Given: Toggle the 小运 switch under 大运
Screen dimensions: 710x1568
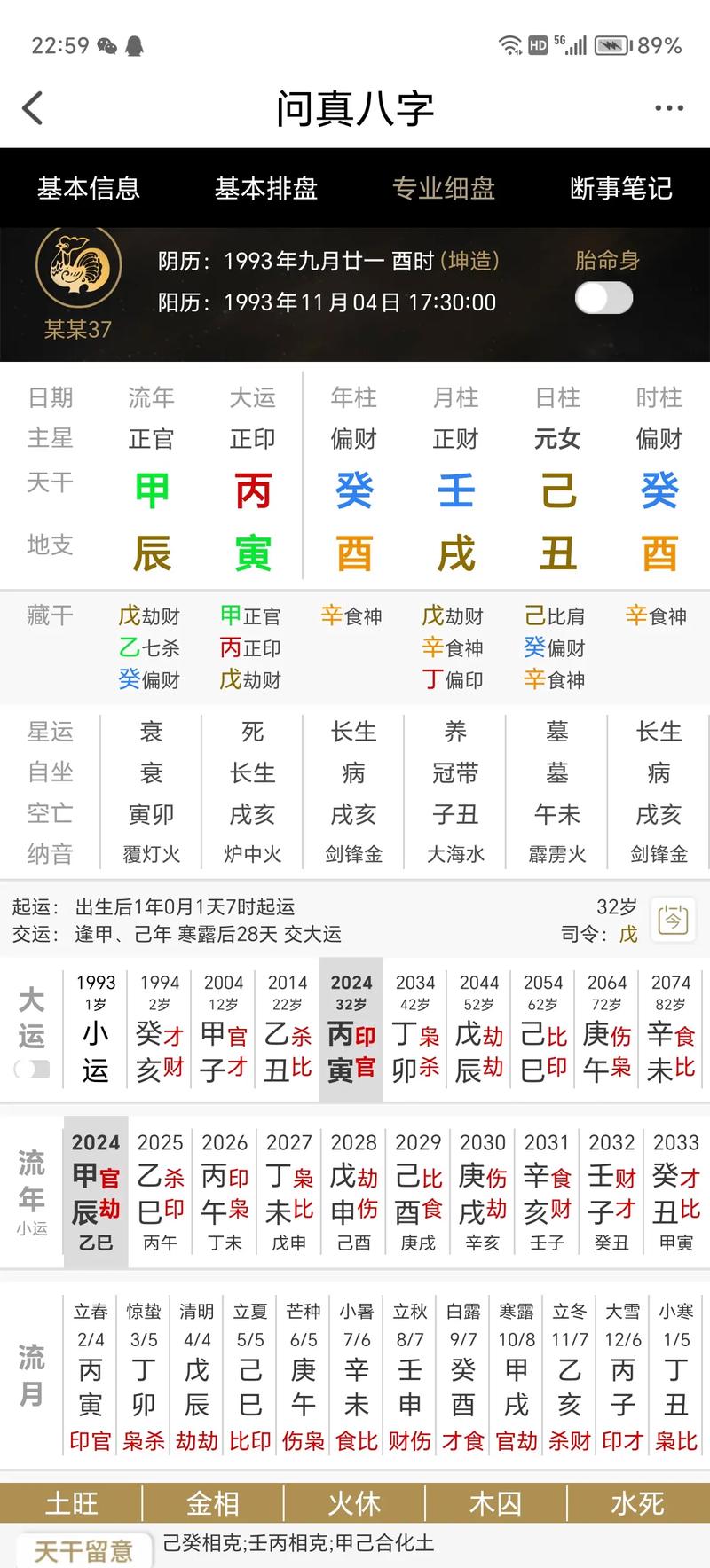Looking at the screenshot, I should (32, 1070).
